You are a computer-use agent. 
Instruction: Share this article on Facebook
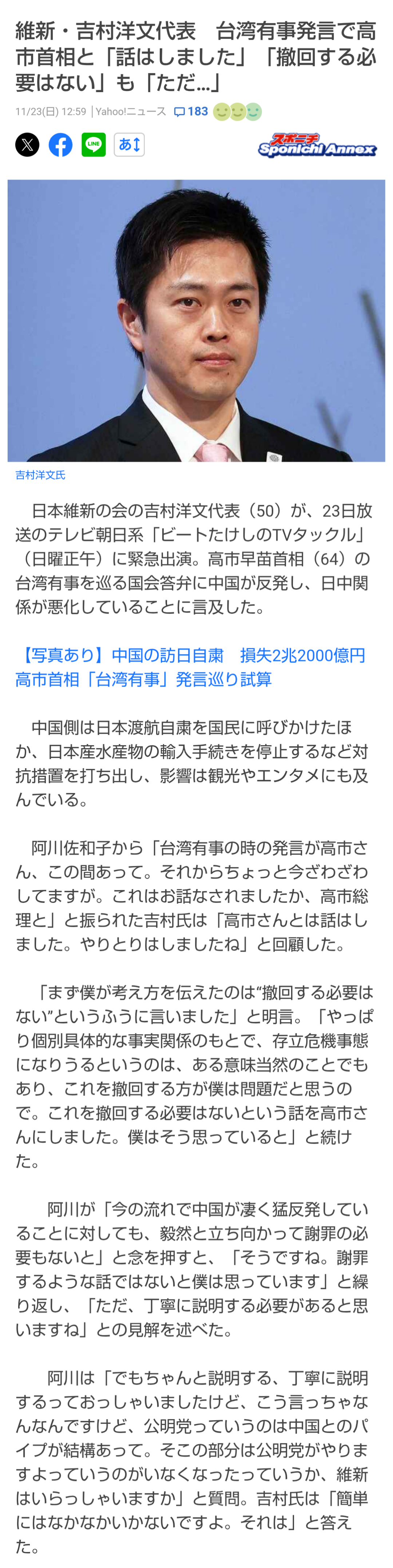[x=61, y=145]
